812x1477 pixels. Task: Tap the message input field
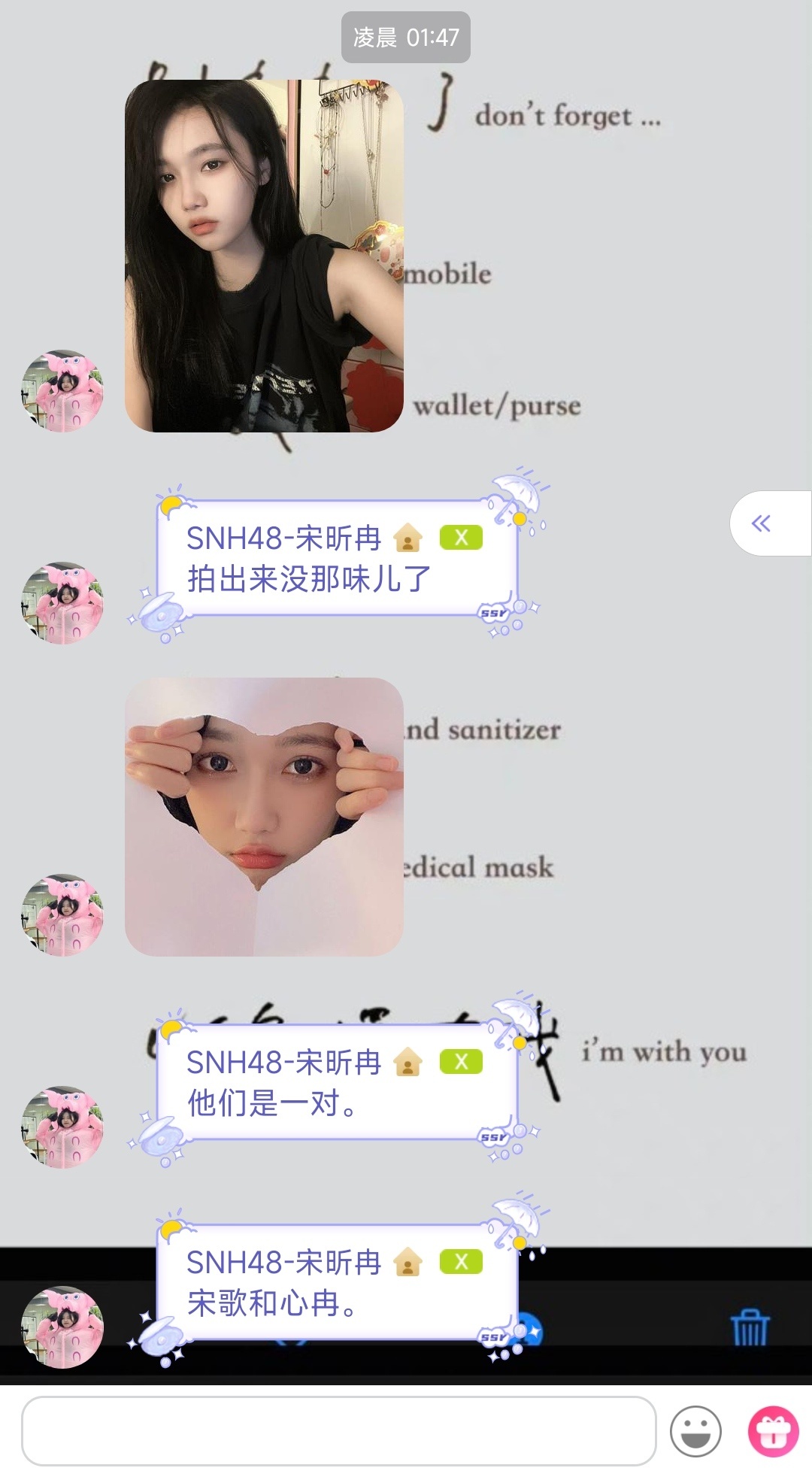[338, 1431]
